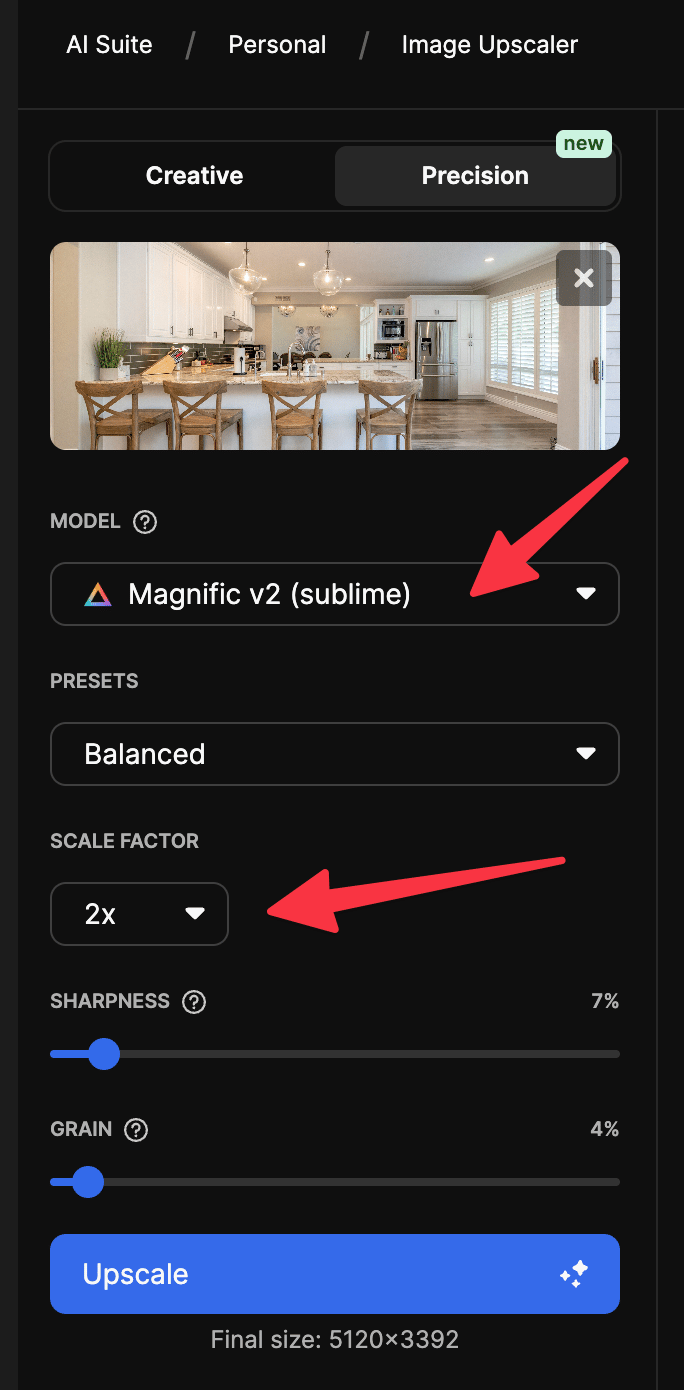Open the Model help tooltip
This screenshot has width=684, height=1390.
click(x=145, y=522)
